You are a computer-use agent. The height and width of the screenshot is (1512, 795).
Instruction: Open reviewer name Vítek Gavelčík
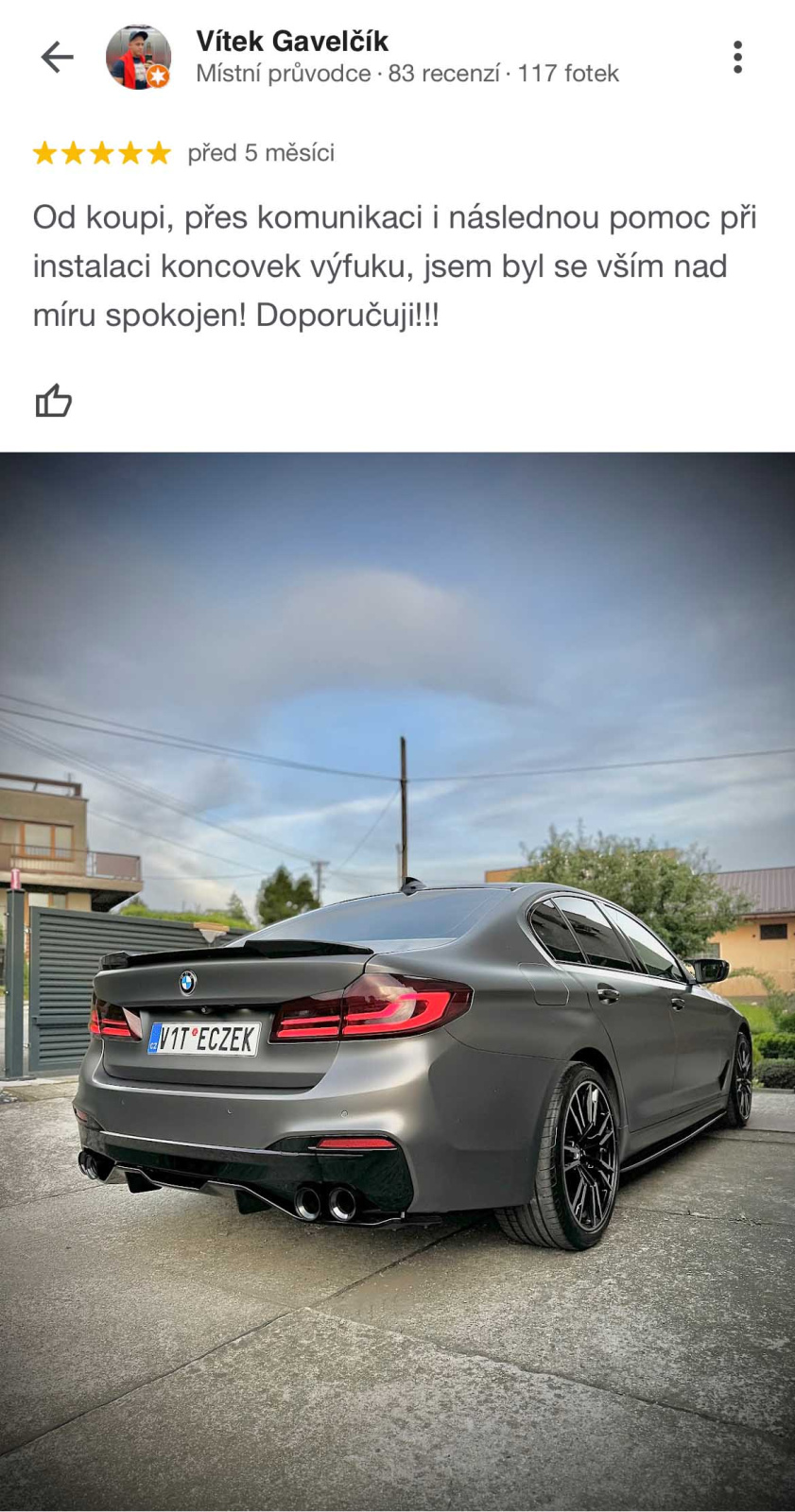click(292, 41)
